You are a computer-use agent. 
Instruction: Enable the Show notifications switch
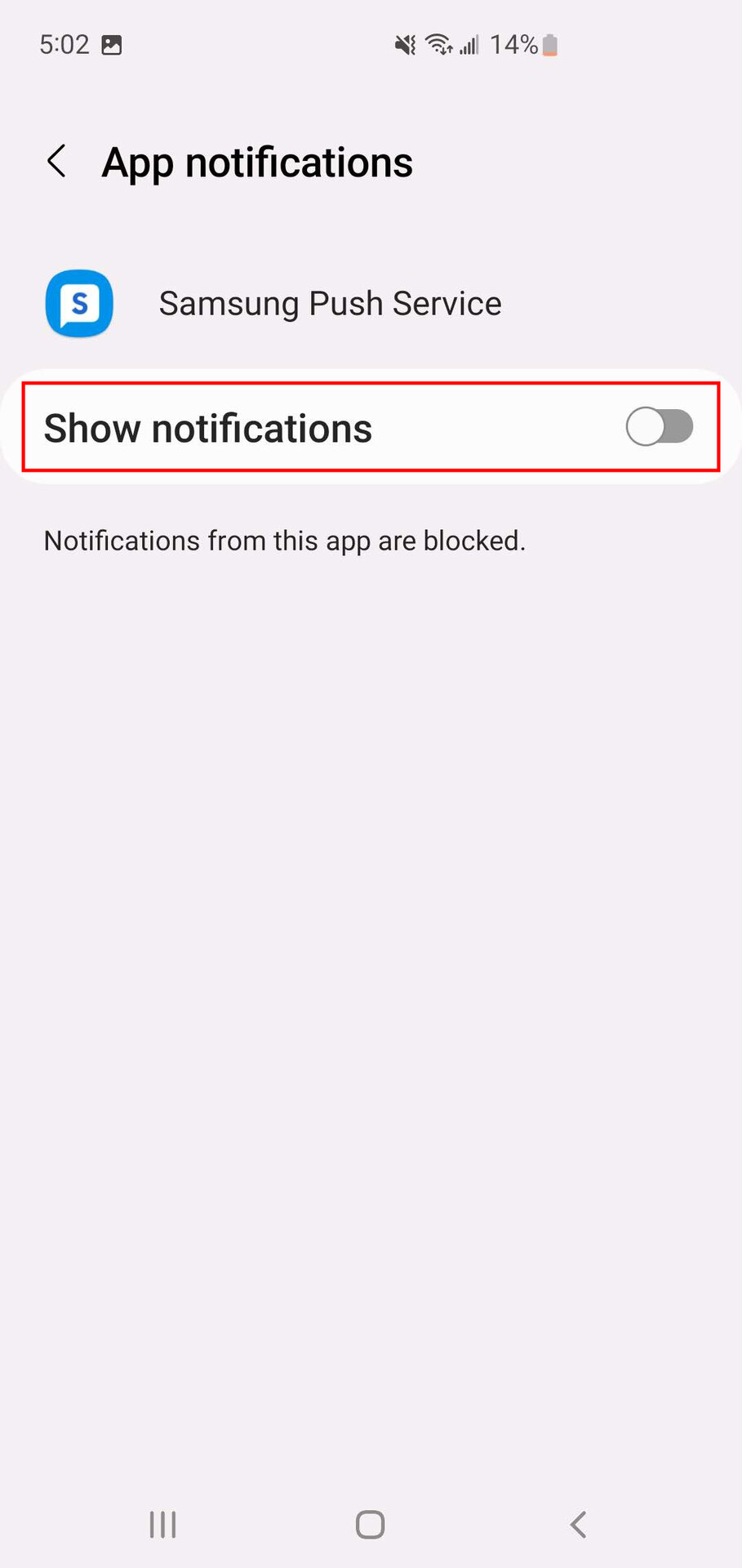click(x=659, y=427)
